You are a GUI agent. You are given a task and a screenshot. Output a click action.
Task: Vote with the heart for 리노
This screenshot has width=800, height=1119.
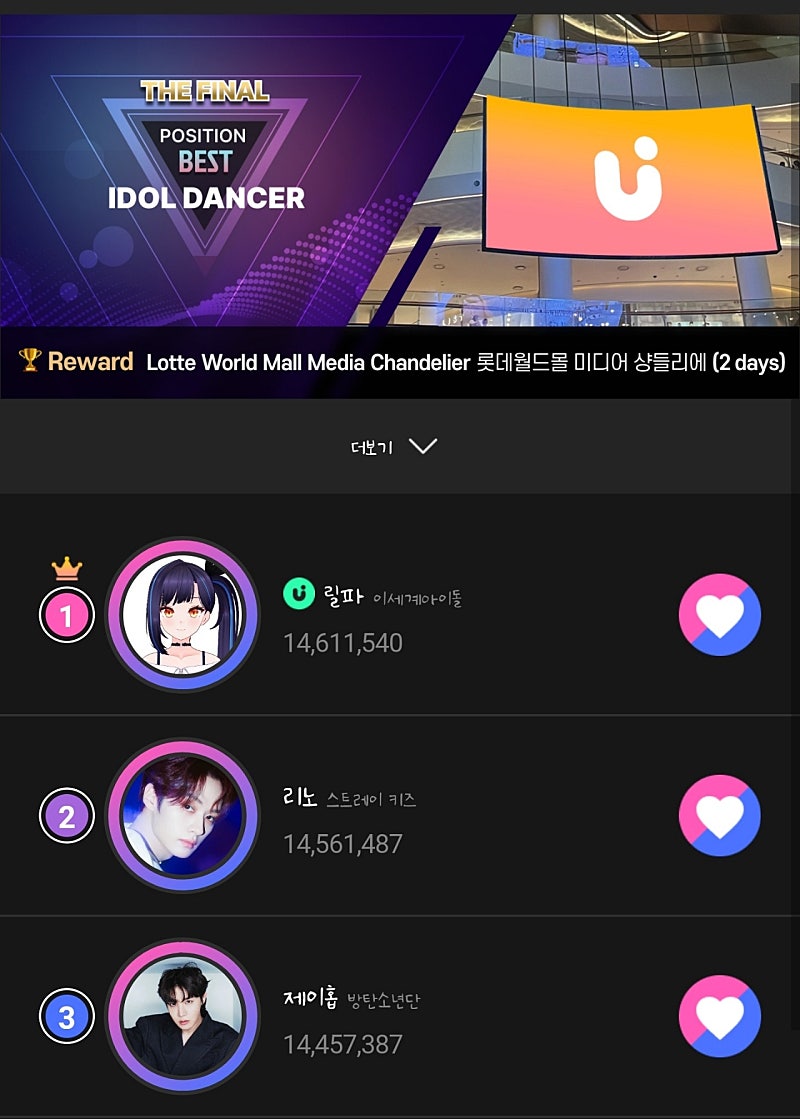click(x=720, y=815)
